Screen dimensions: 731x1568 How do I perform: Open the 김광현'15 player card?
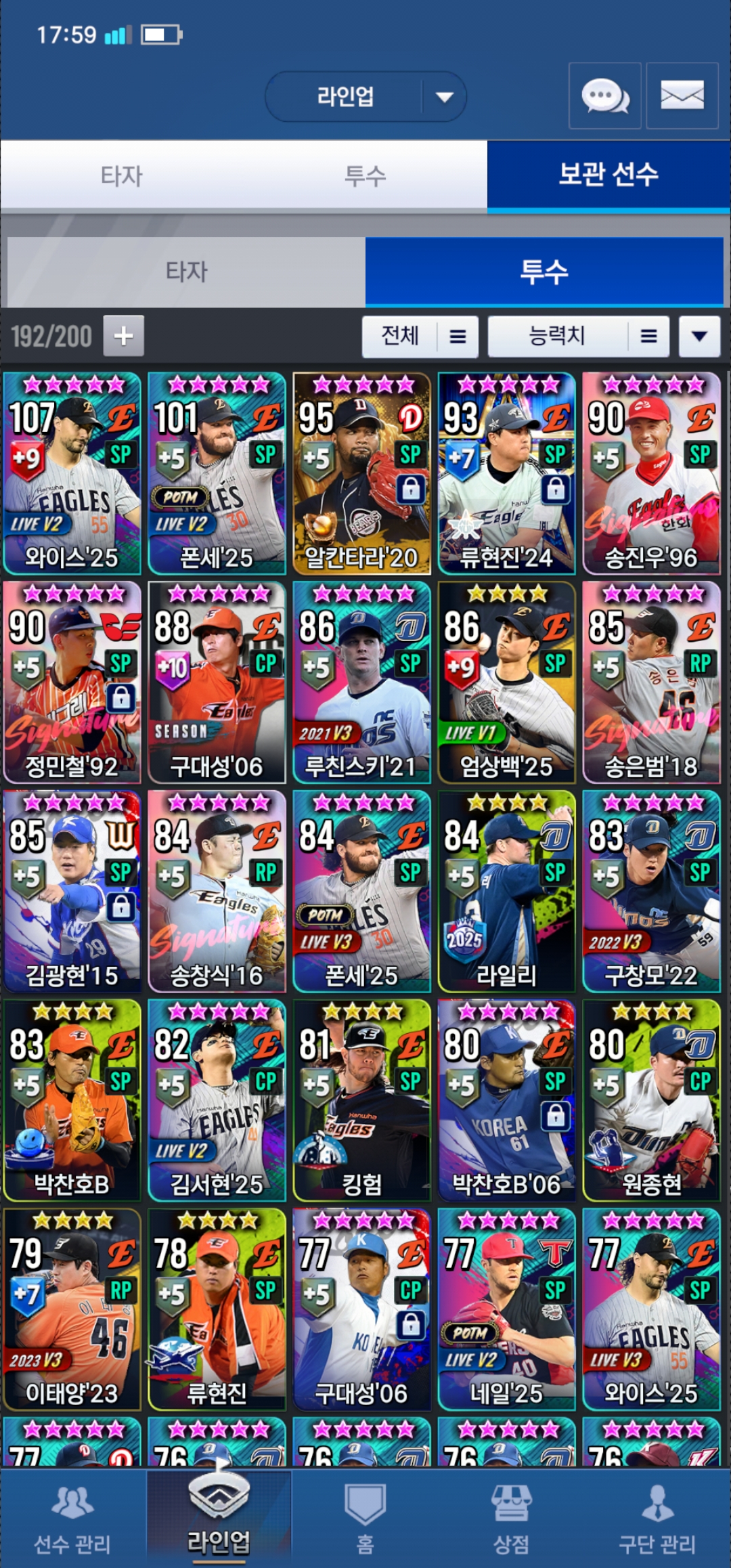point(72,892)
